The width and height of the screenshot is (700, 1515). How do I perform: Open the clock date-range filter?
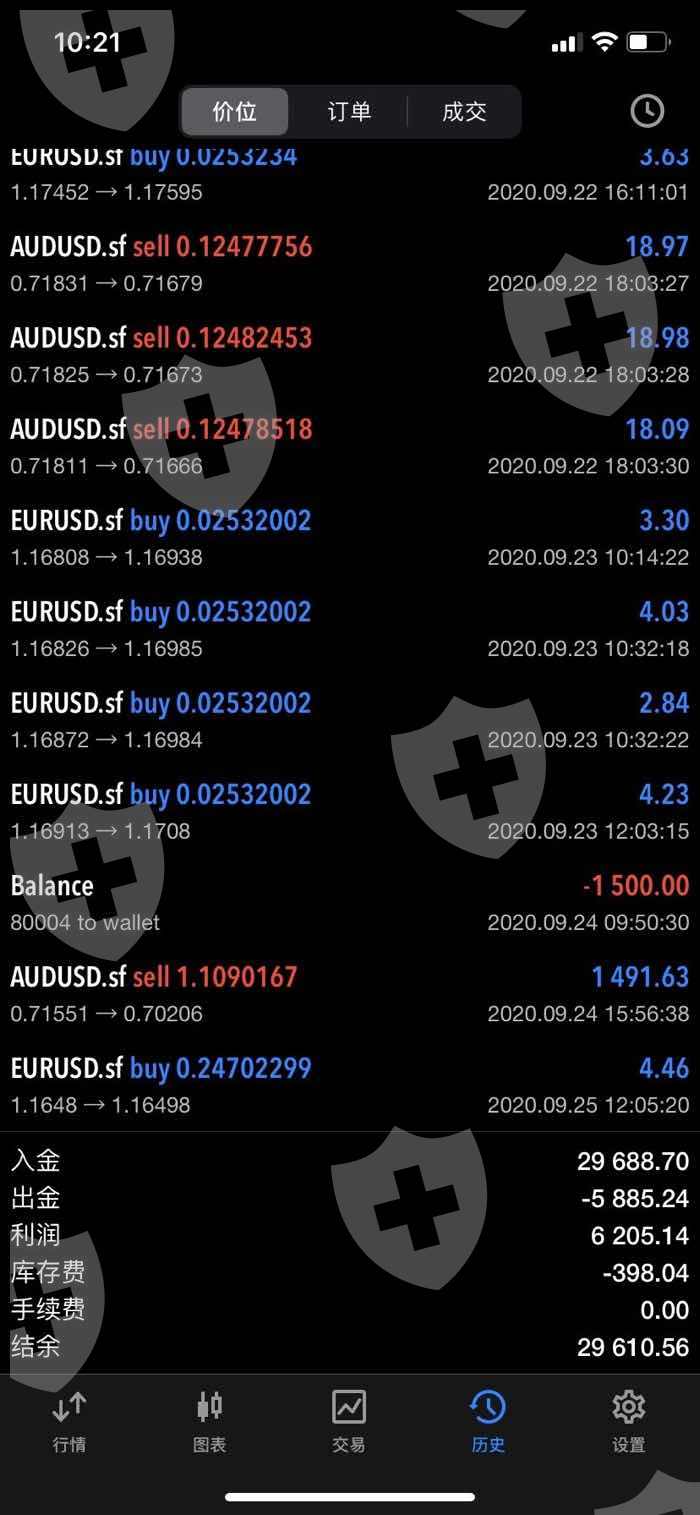click(647, 111)
